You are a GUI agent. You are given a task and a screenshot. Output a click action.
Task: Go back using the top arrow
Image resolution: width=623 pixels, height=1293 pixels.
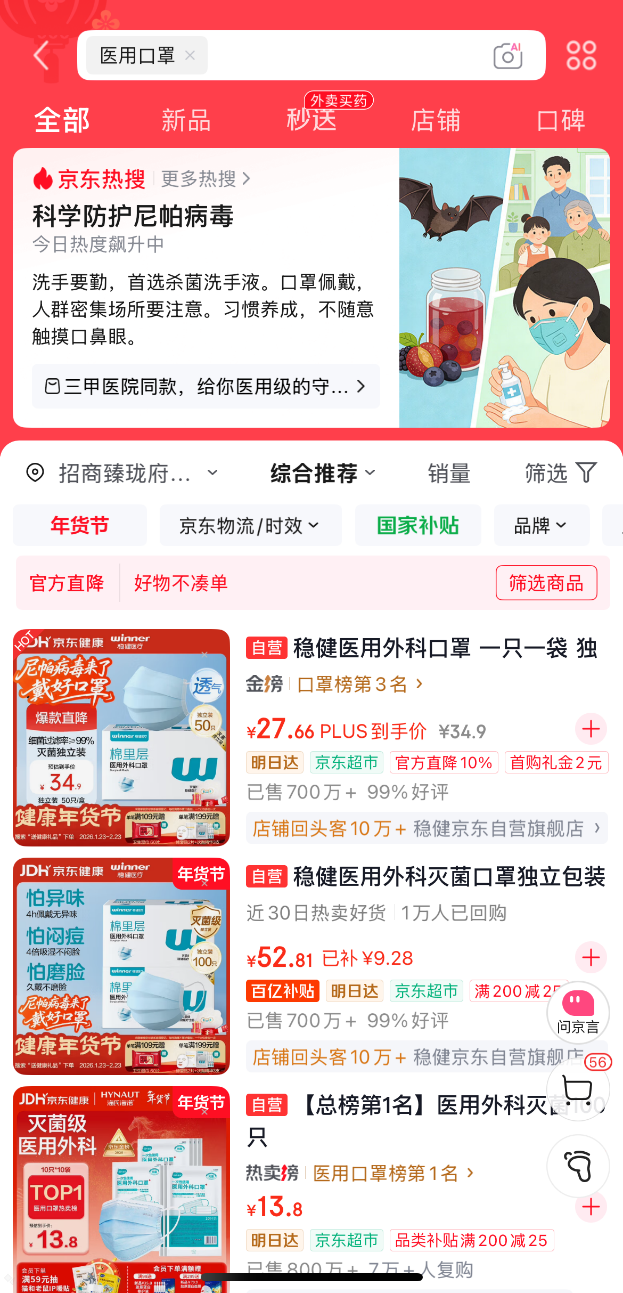pyautogui.click(x=41, y=56)
